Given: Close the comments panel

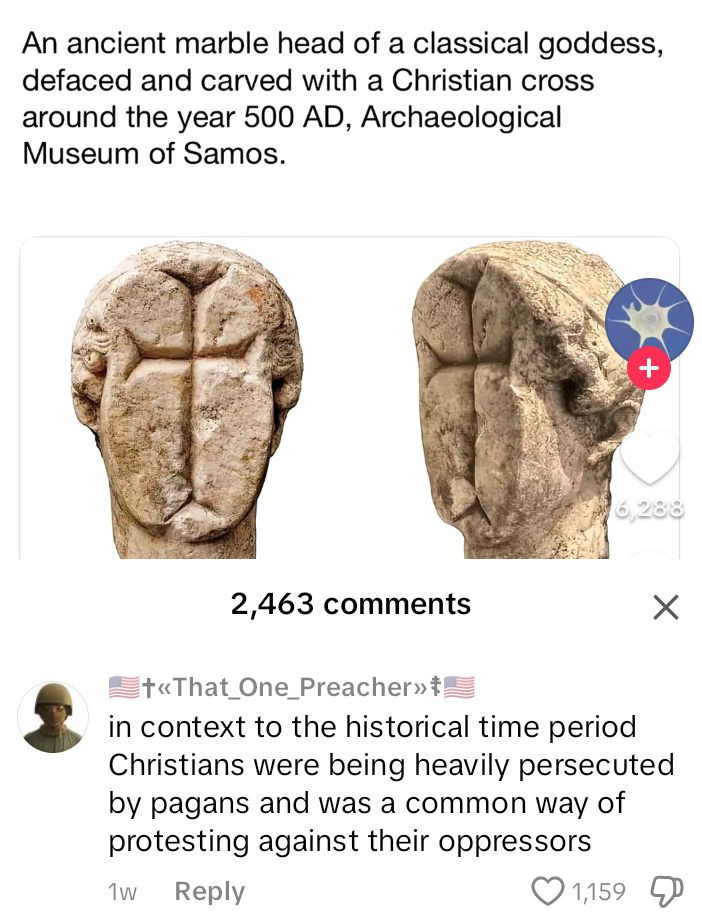Looking at the screenshot, I should point(666,607).
